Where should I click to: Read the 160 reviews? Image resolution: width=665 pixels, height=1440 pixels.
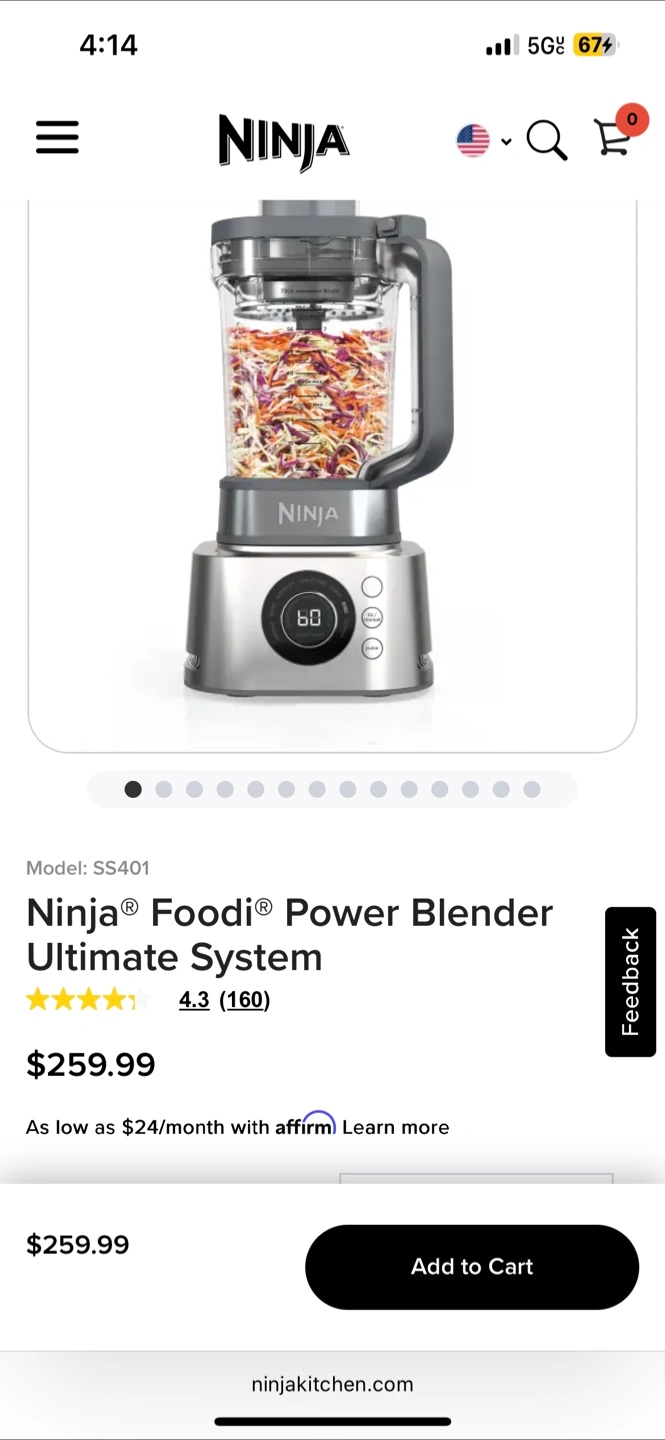(245, 999)
